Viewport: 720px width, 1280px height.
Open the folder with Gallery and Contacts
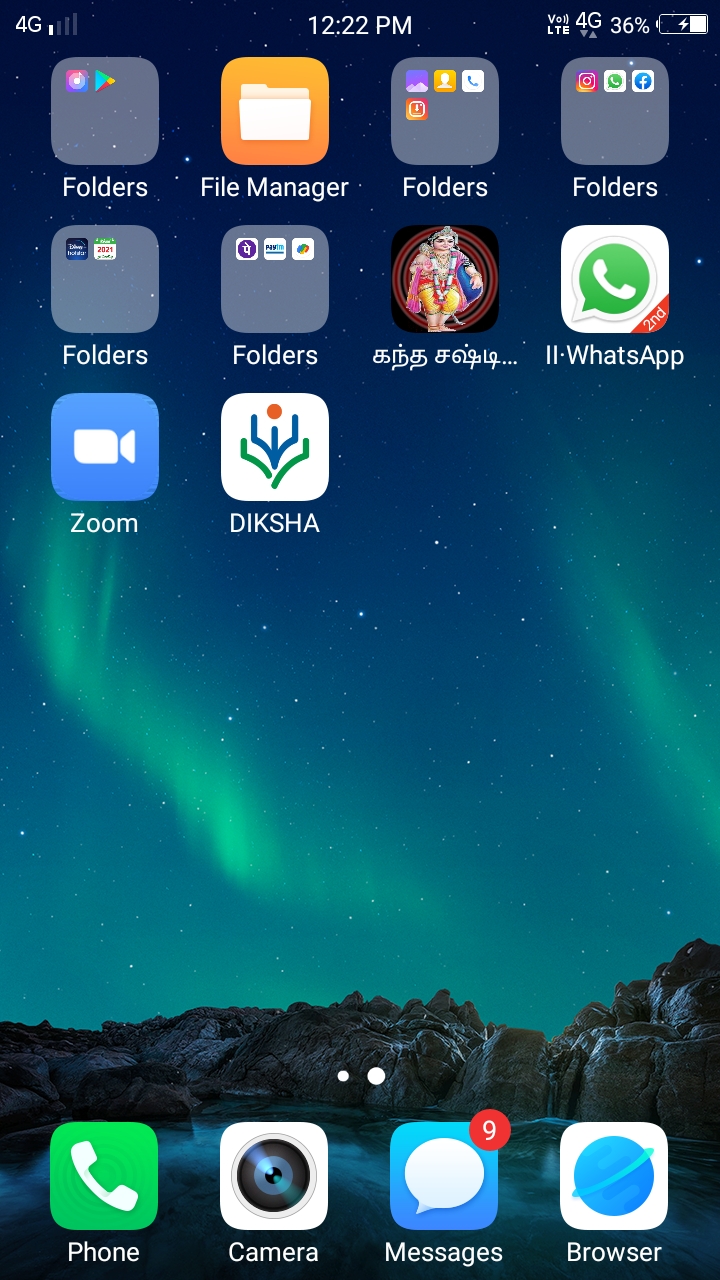[x=445, y=112]
